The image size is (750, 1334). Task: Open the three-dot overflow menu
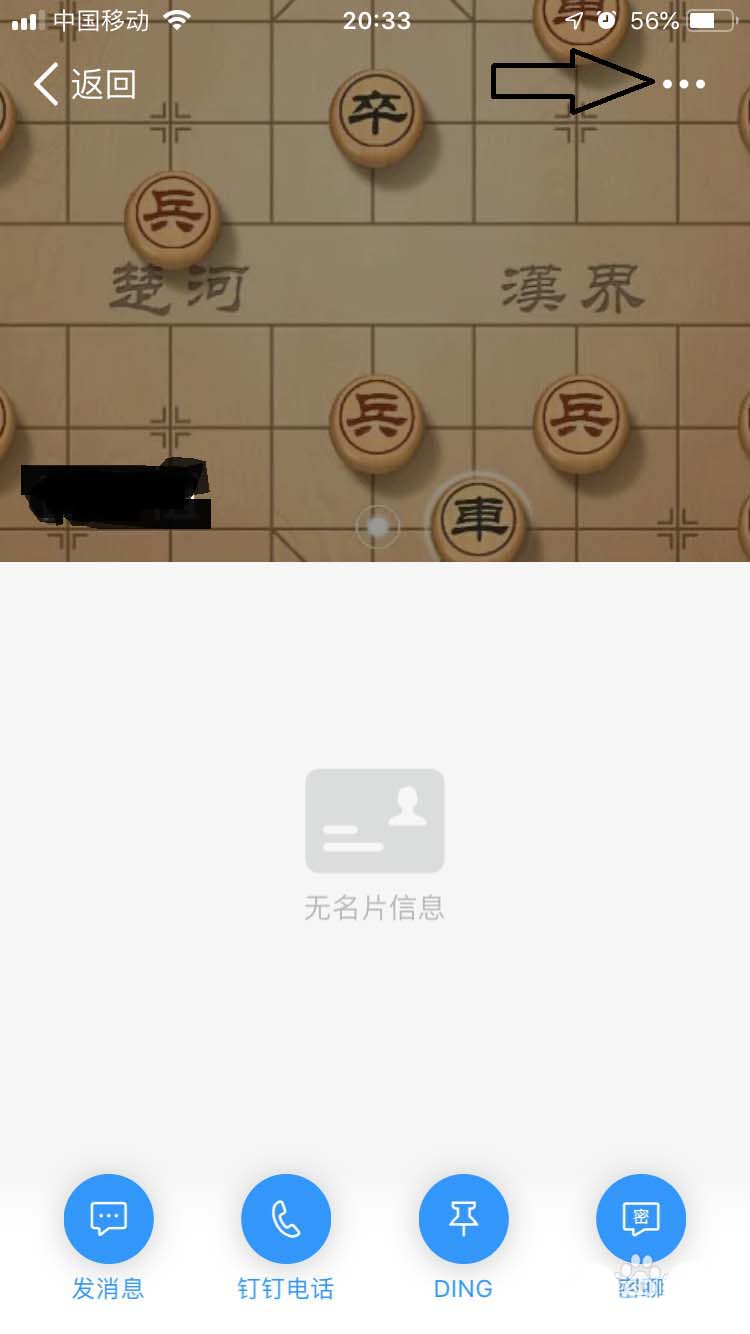pyautogui.click(x=684, y=84)
